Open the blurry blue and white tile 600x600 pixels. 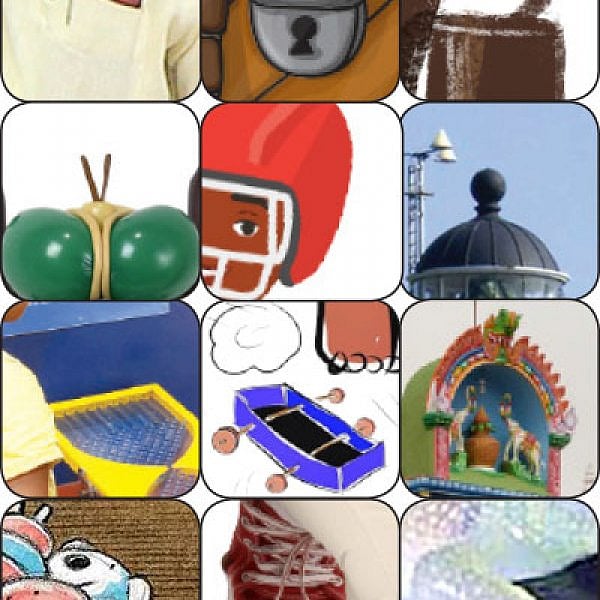[500, 552]
